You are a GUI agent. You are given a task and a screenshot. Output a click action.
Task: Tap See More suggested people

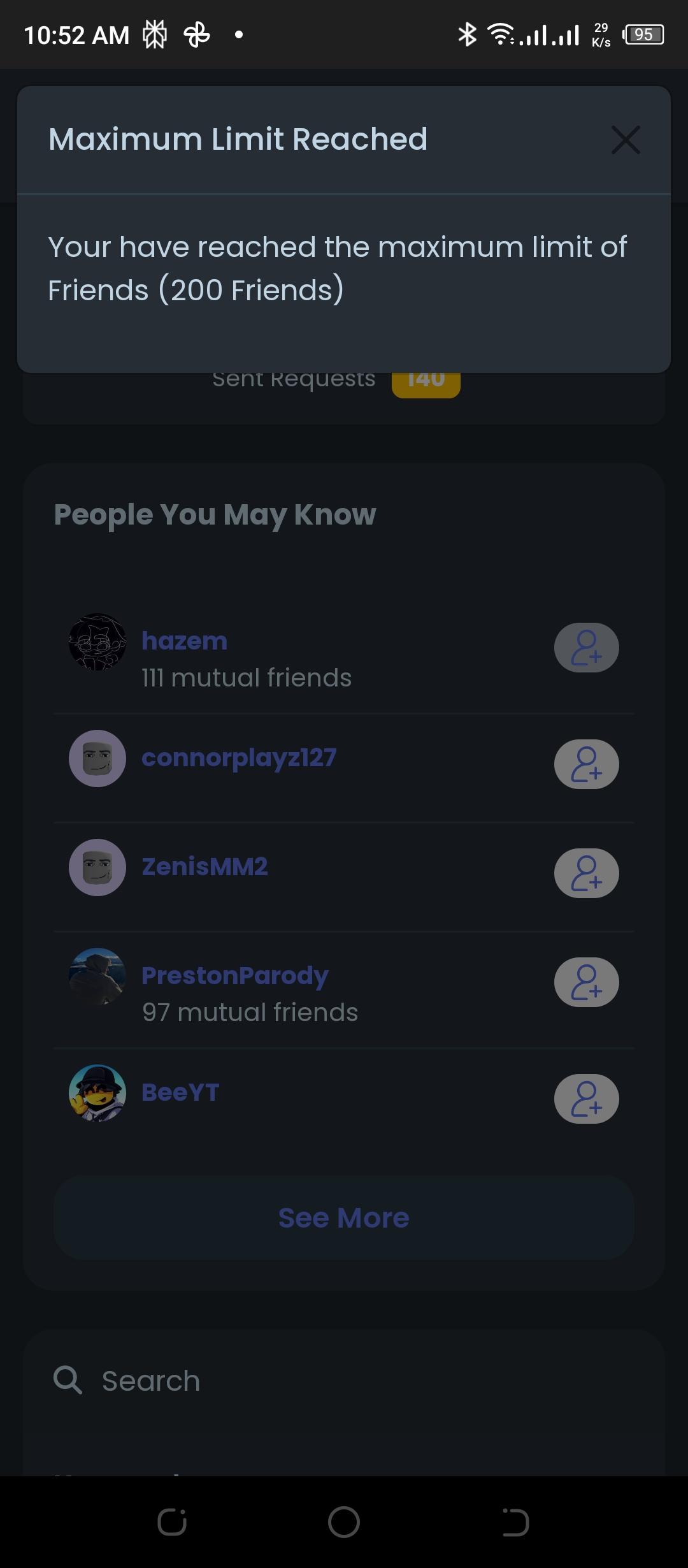click(x=344, y=1218)
